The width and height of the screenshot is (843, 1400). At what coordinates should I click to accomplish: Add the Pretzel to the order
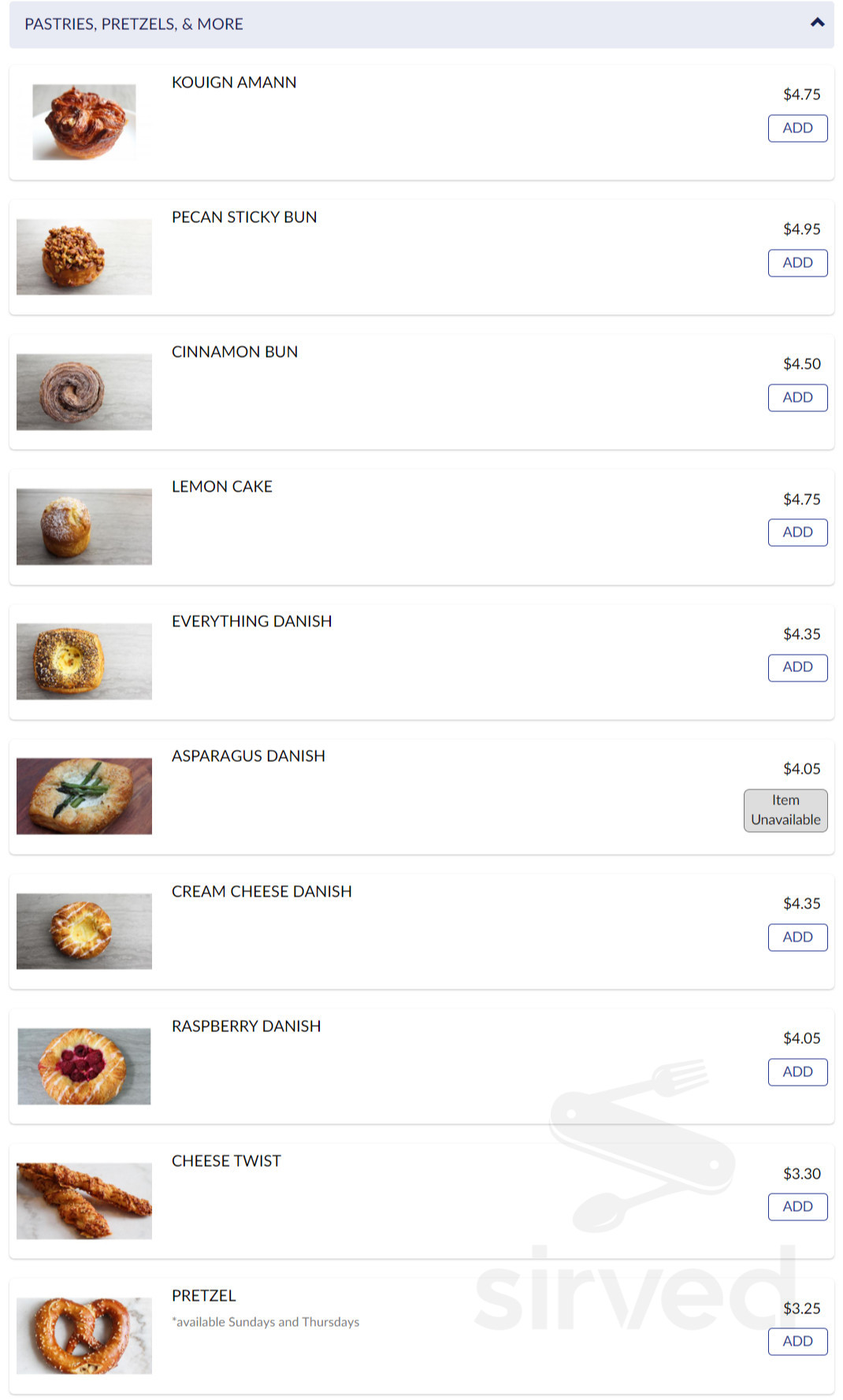click(797, 1341)
